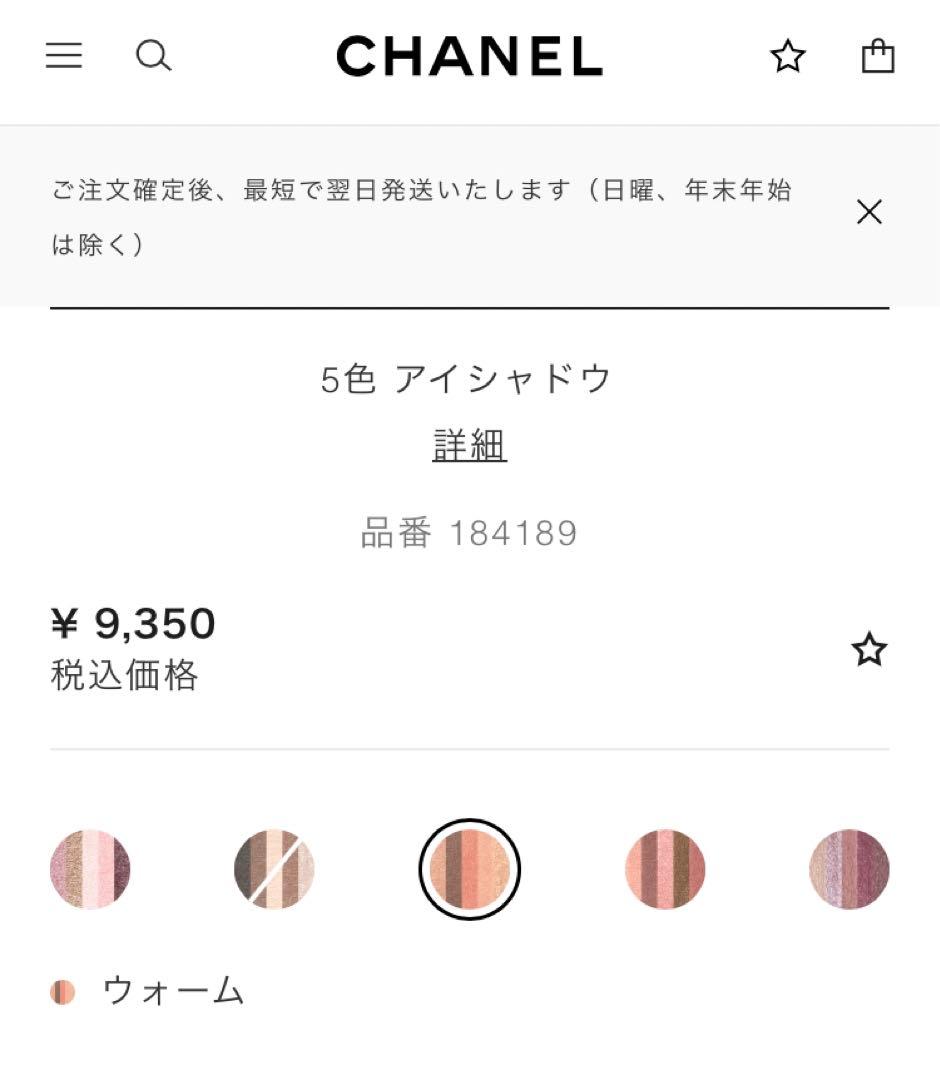Click the wishlist star in the header

(789, 58)
